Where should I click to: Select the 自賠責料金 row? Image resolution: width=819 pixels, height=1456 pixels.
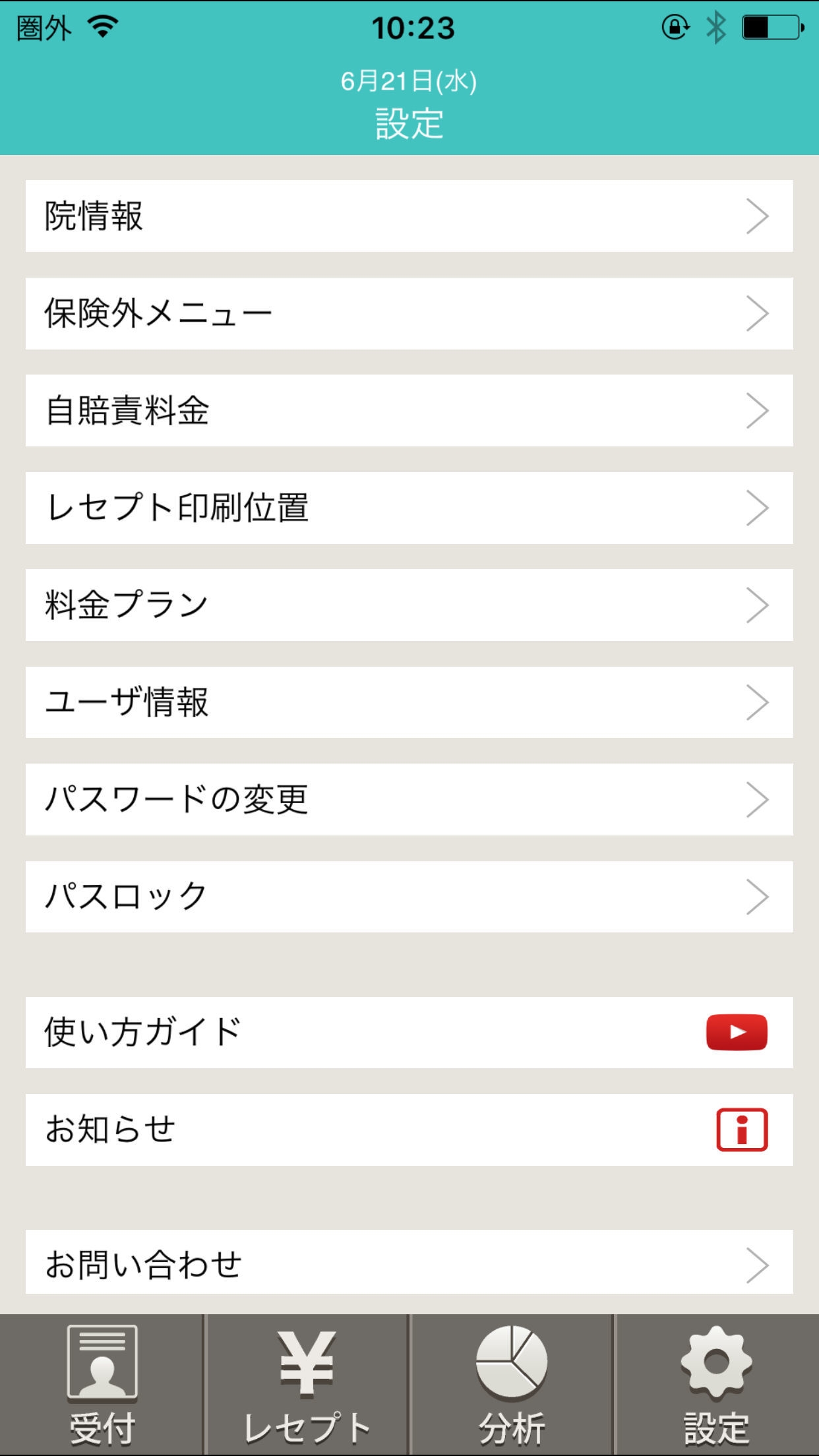[409, 410]
